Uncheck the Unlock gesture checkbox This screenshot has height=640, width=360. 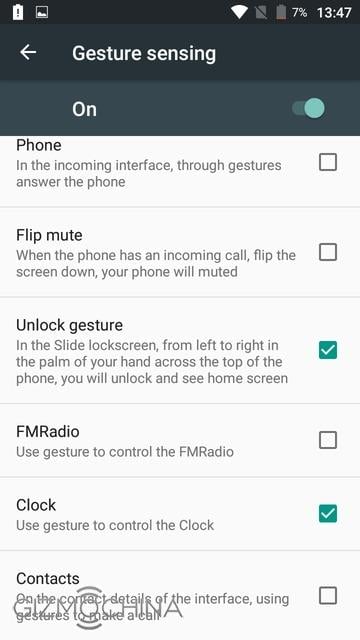point(328,350)
